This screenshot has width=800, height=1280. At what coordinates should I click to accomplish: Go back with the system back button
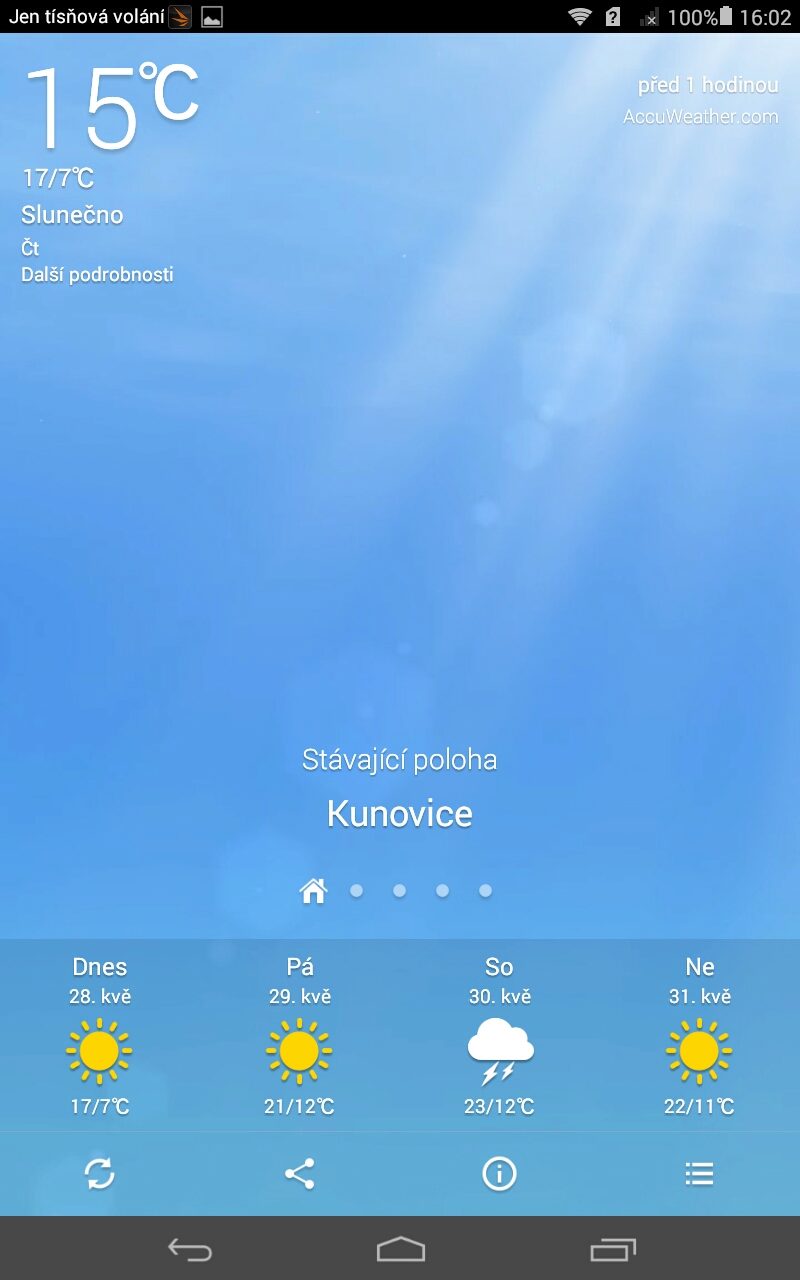click(x=189, y=1249)
